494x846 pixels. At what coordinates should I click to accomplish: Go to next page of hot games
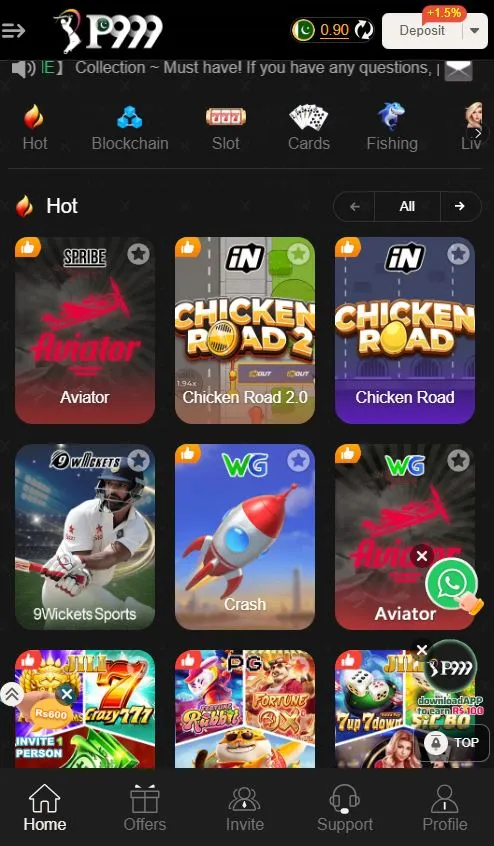tap(460, 206)
